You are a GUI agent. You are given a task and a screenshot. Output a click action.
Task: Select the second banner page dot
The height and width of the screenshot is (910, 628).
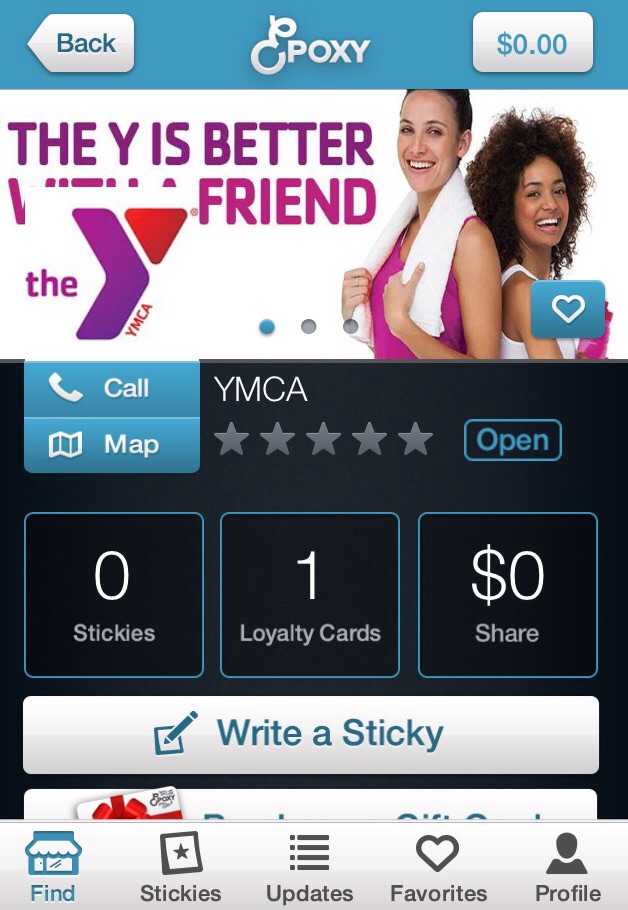309,326
